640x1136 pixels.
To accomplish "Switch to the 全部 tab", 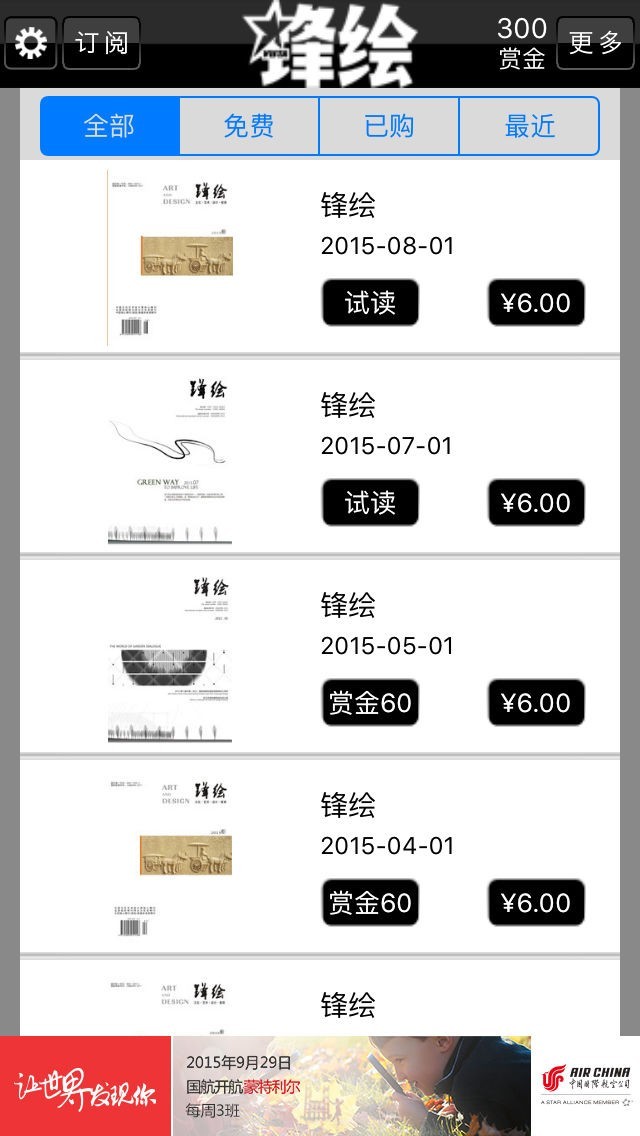I will pos(110,126).
